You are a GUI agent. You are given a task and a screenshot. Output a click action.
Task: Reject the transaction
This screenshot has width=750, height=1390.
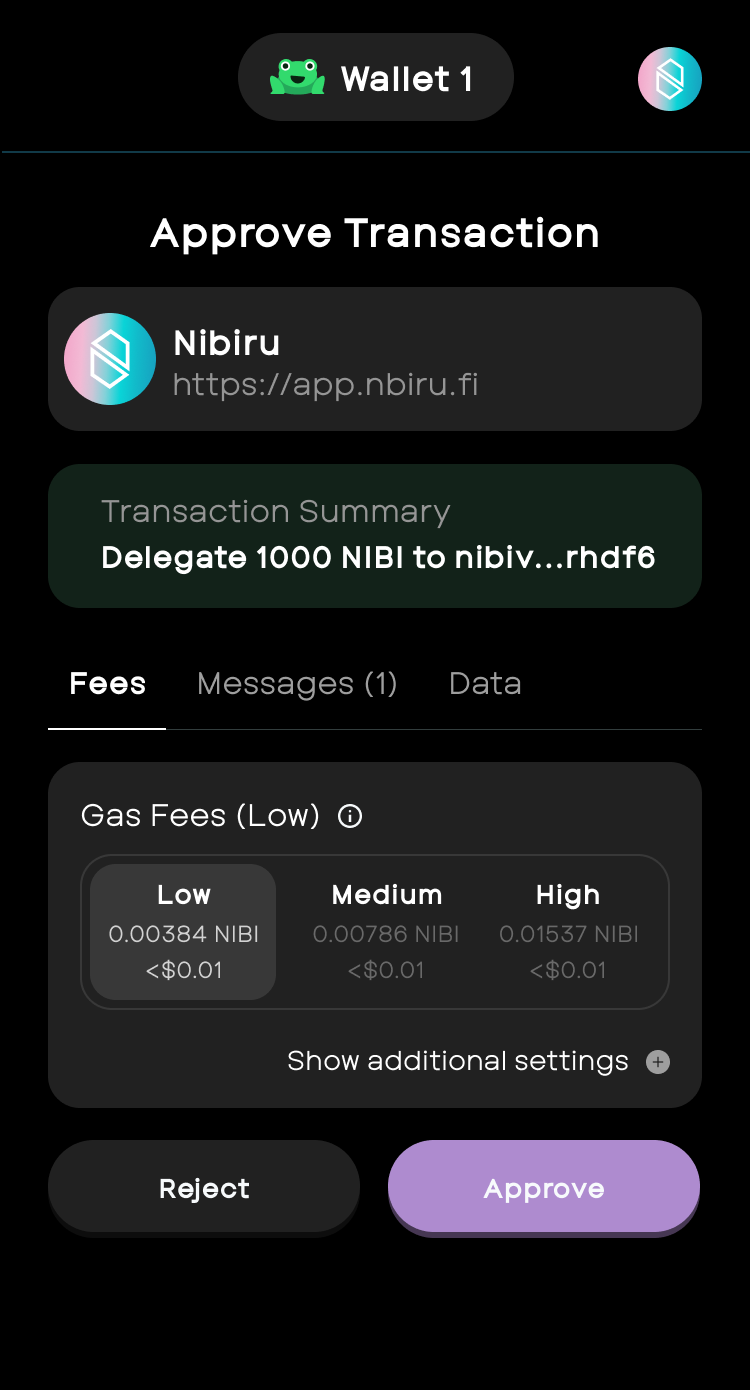[204, 1188]
